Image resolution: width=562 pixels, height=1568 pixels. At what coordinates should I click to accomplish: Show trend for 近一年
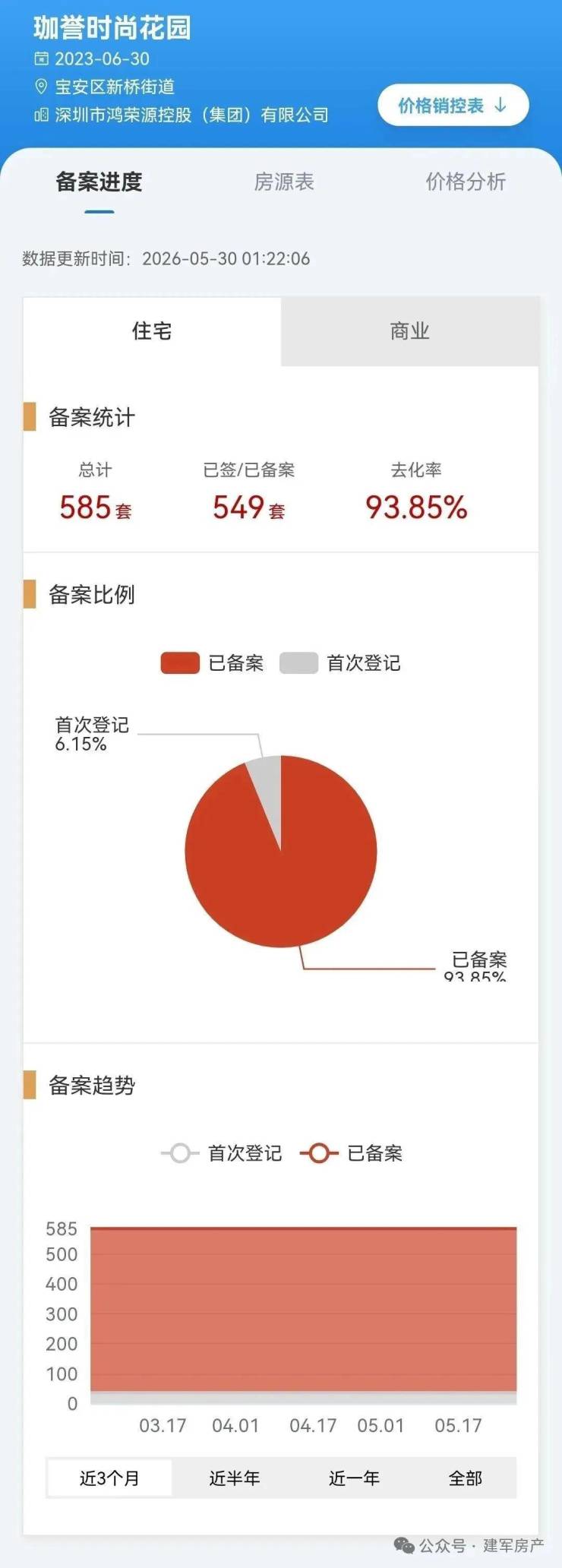pyautogui.click(x=354, y=1478)
